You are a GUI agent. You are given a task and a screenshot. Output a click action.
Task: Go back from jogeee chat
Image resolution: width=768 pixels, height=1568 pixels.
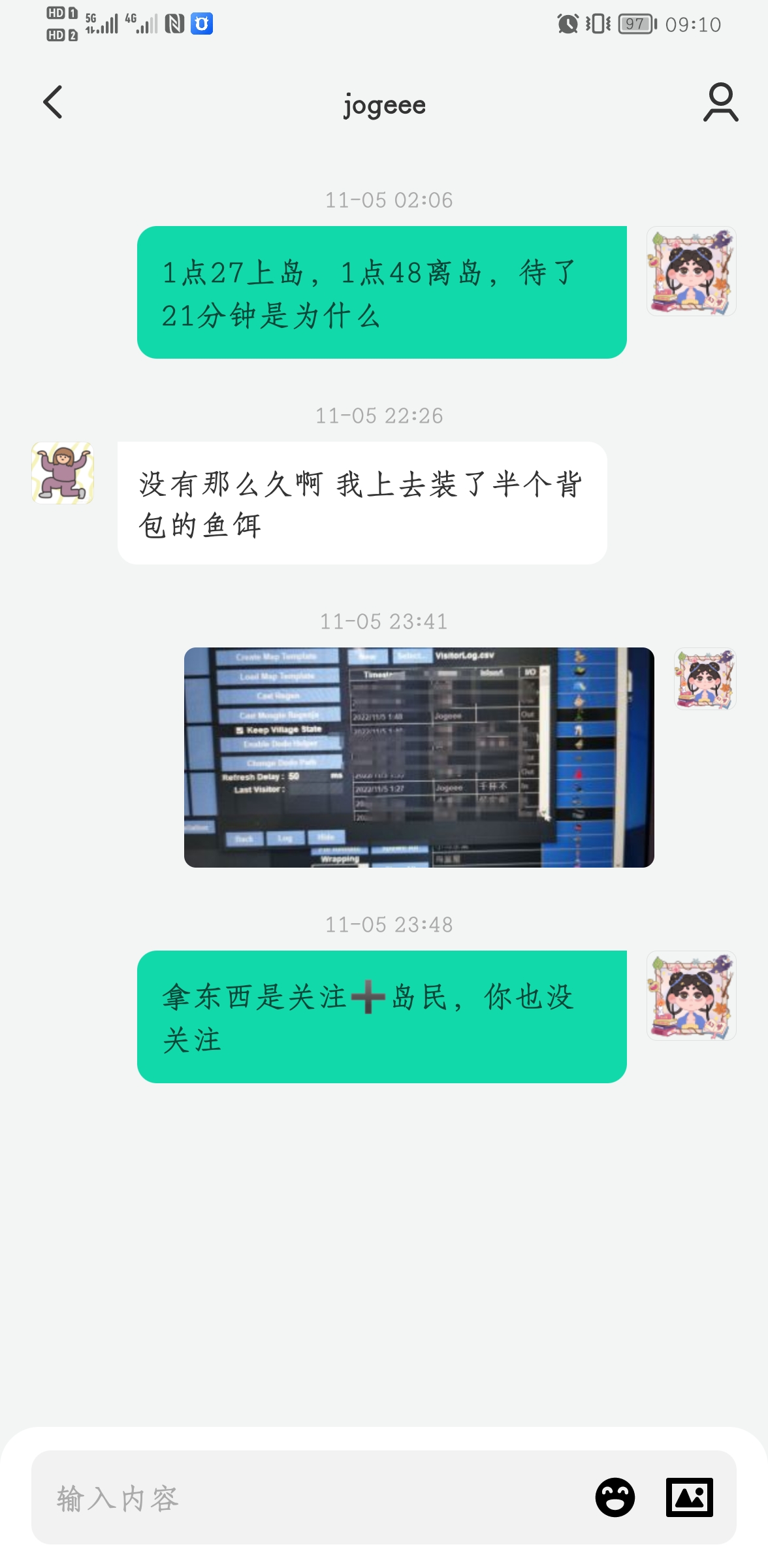tap(53, 103)
